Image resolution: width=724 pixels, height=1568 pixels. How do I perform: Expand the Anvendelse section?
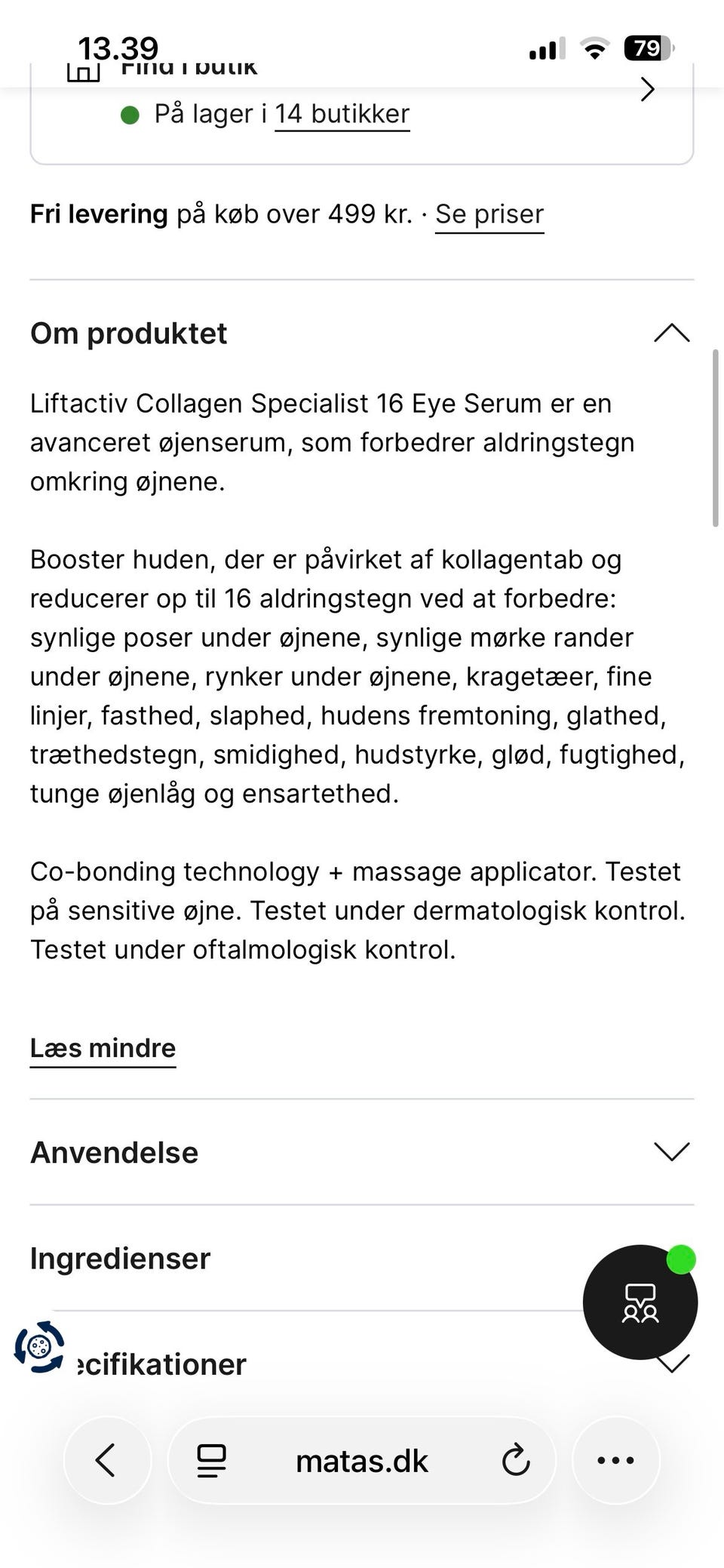tap(362, 1152)
